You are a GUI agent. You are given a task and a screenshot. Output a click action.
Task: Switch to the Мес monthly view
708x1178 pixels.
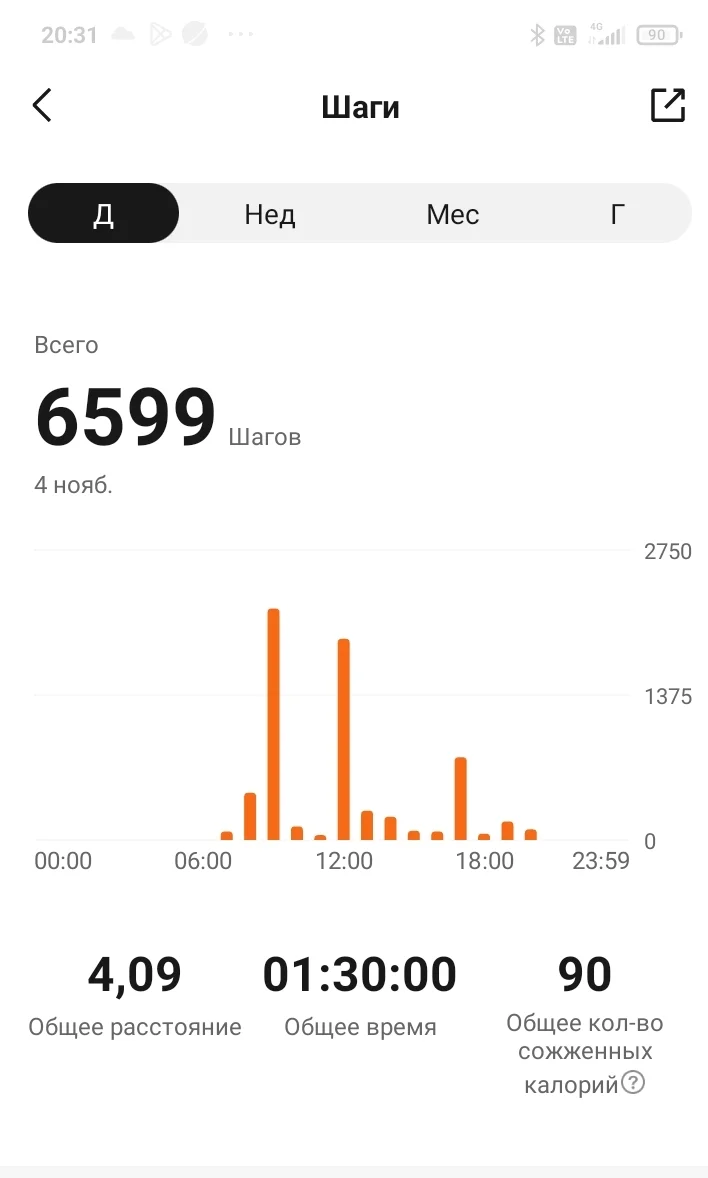pyautogui.click(x=452, y=214)
